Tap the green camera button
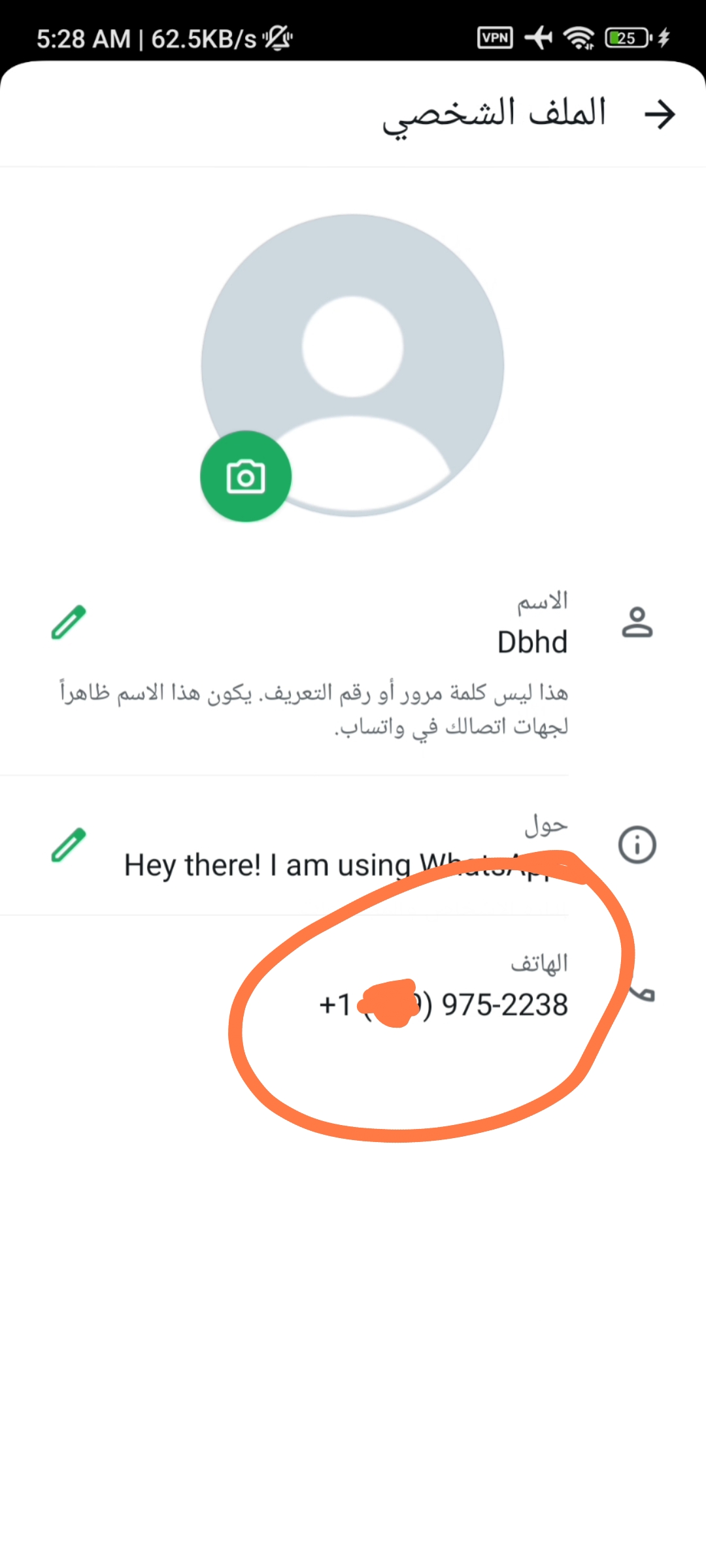 coord(246,476)
